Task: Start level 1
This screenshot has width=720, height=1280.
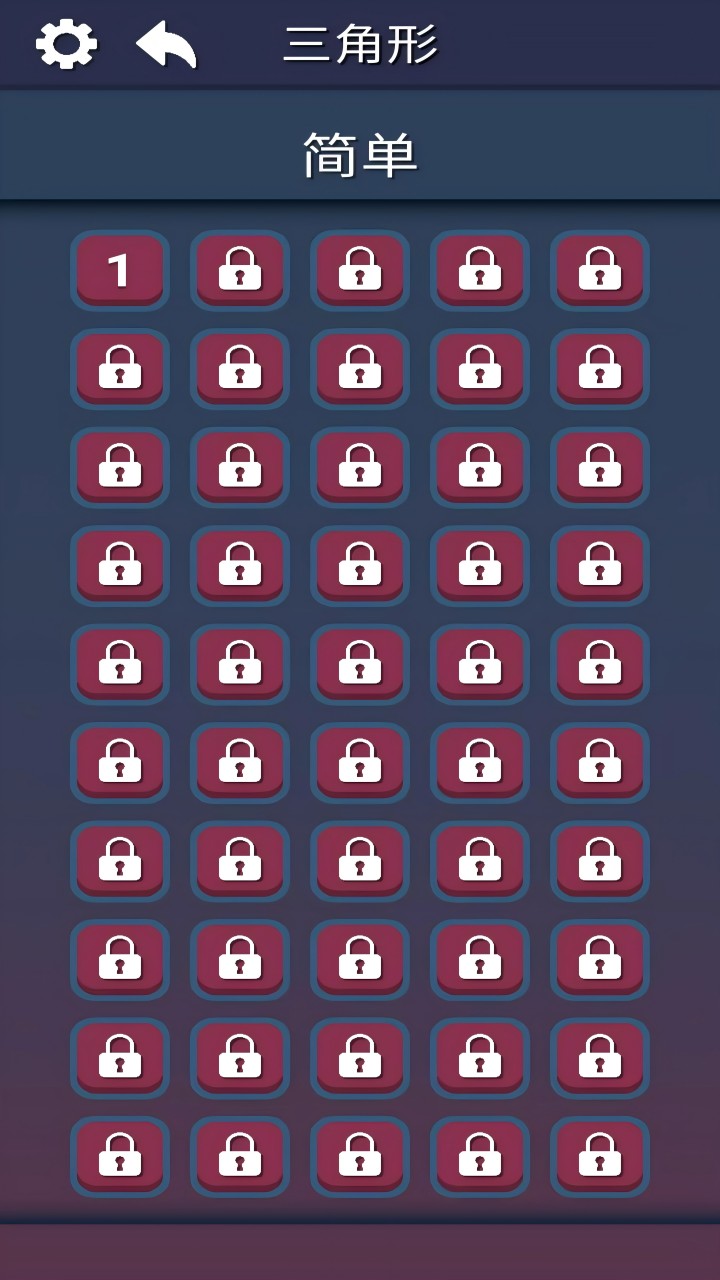Action: 120,270
